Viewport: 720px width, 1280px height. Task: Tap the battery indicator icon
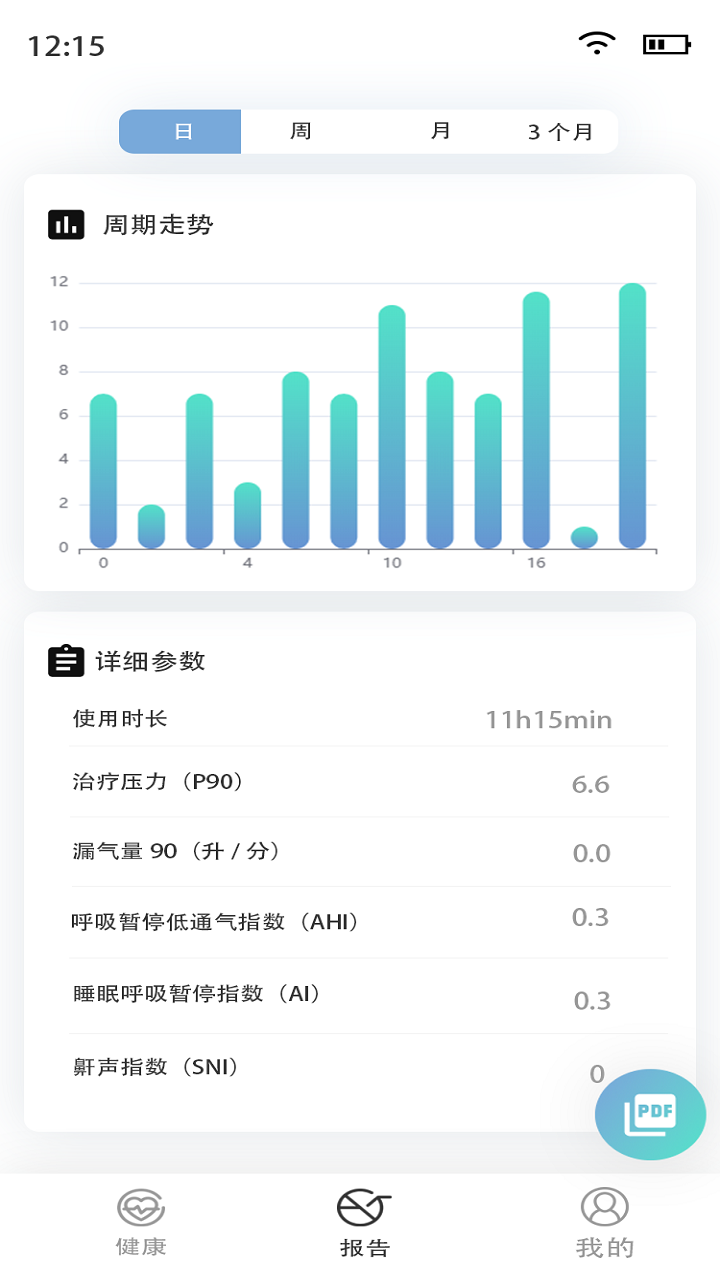665,44
